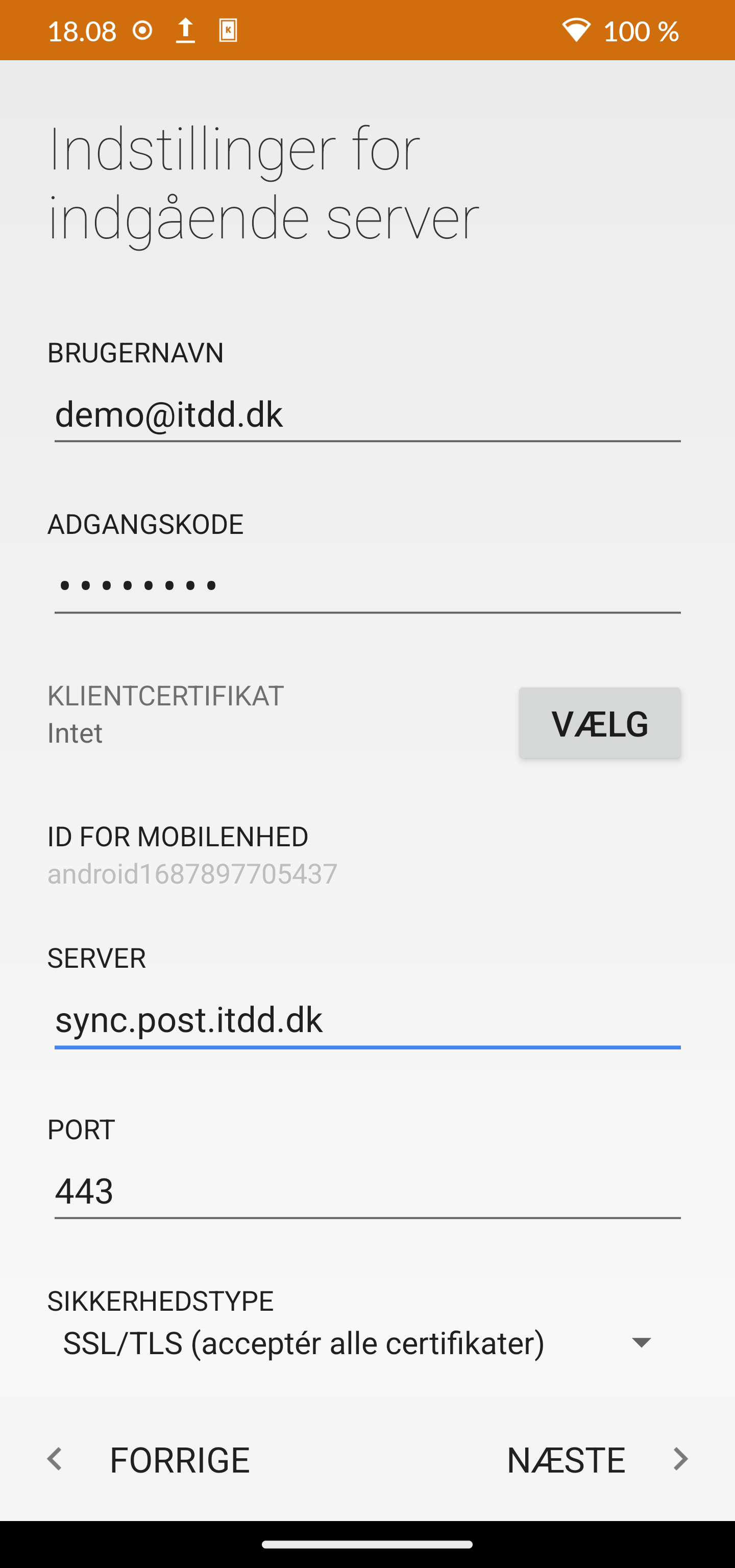
Task: Choose a client certificate with Vælg
Action: (x=600, y=723)
